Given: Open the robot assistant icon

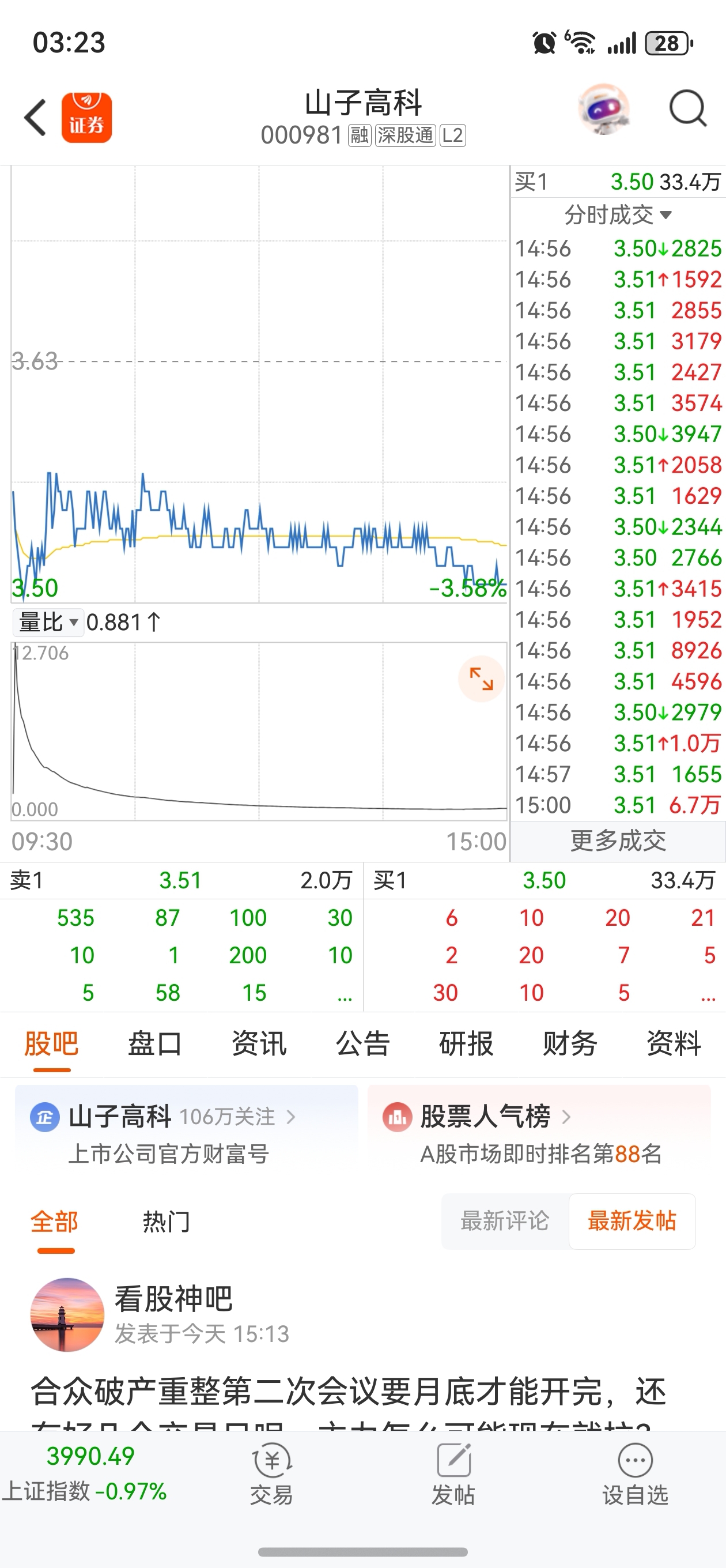Looking at the screenshot, I should [x=603, y=110].
